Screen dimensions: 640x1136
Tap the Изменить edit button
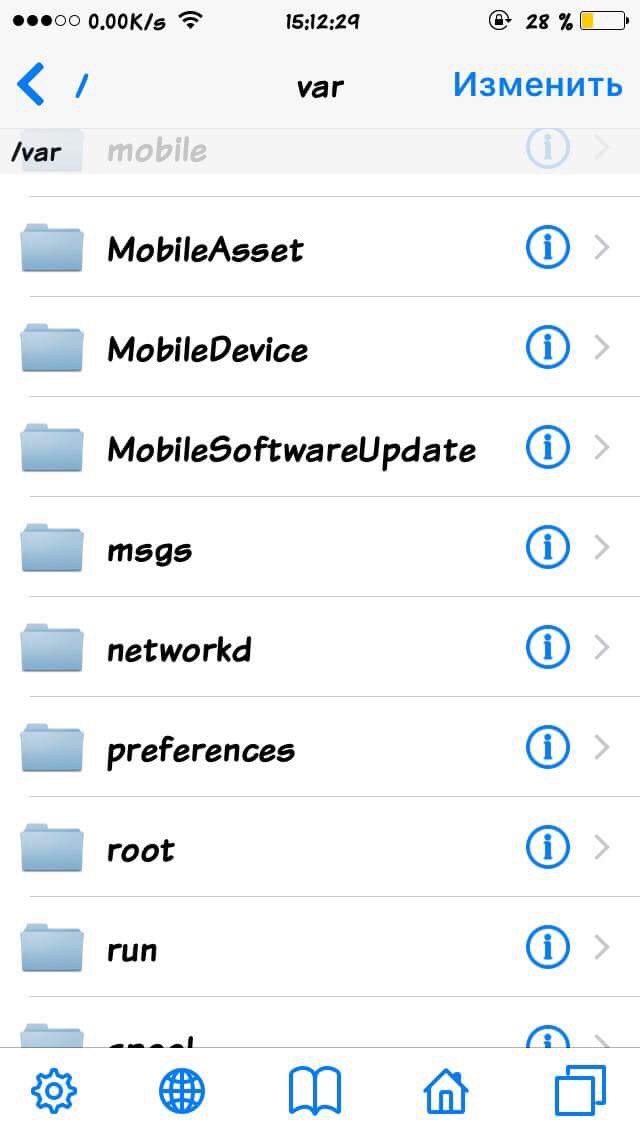[x=537, y=85]
